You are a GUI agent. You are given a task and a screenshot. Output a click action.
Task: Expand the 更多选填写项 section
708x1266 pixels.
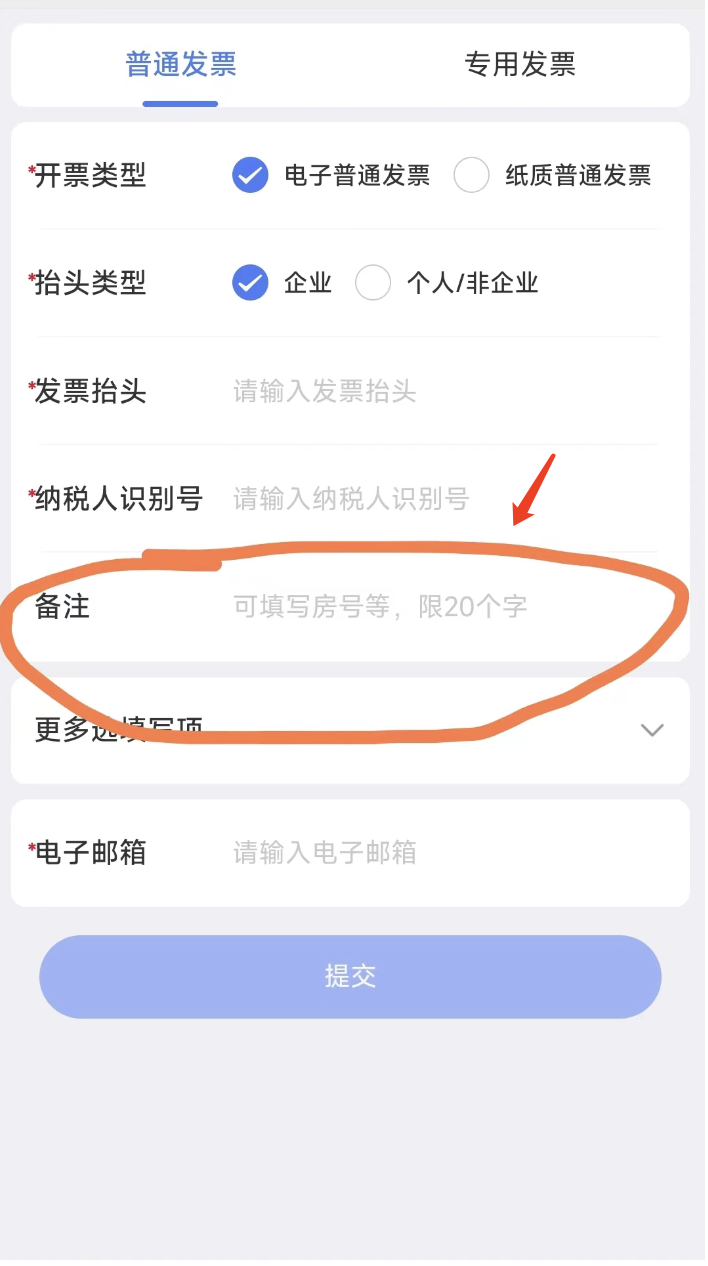point(350,730)
